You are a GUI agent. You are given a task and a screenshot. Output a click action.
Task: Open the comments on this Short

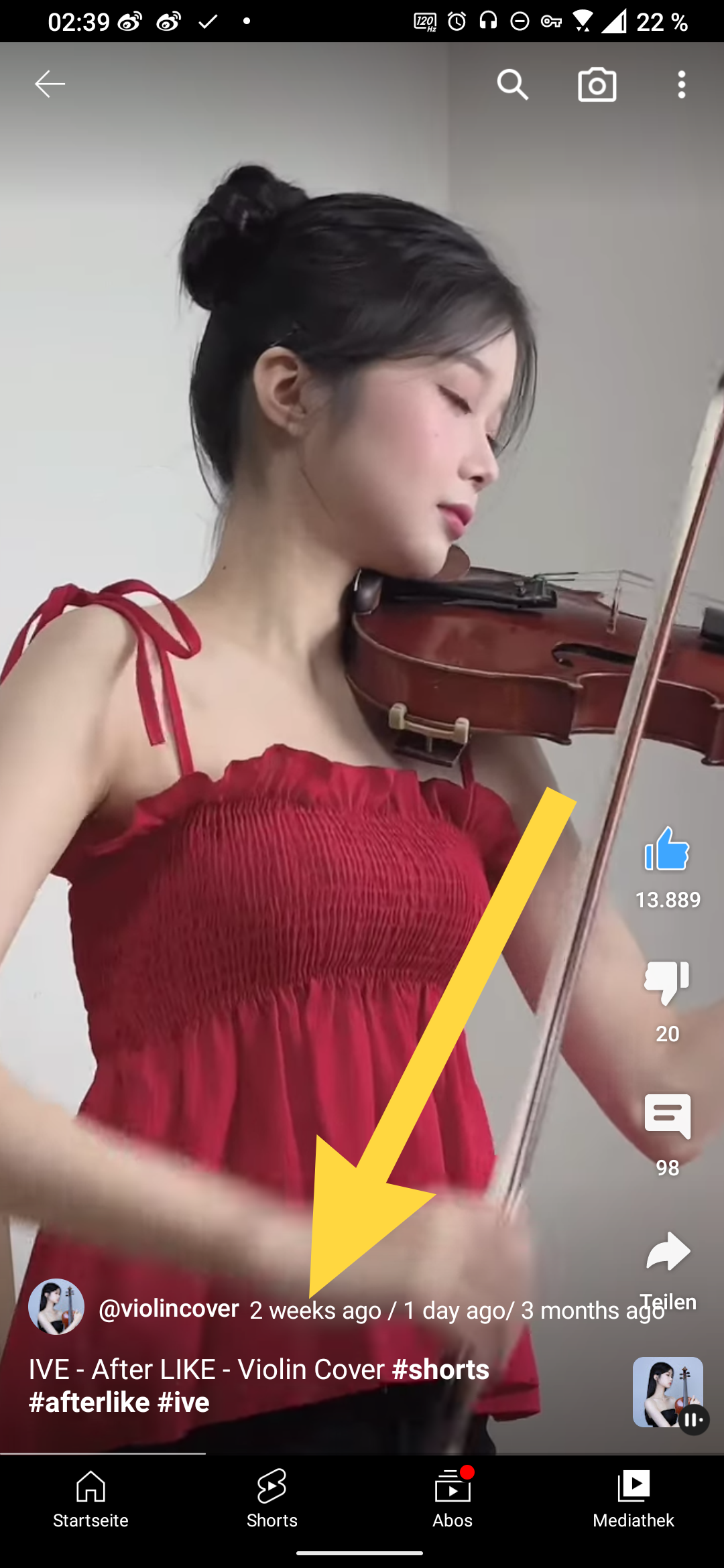667,1117
